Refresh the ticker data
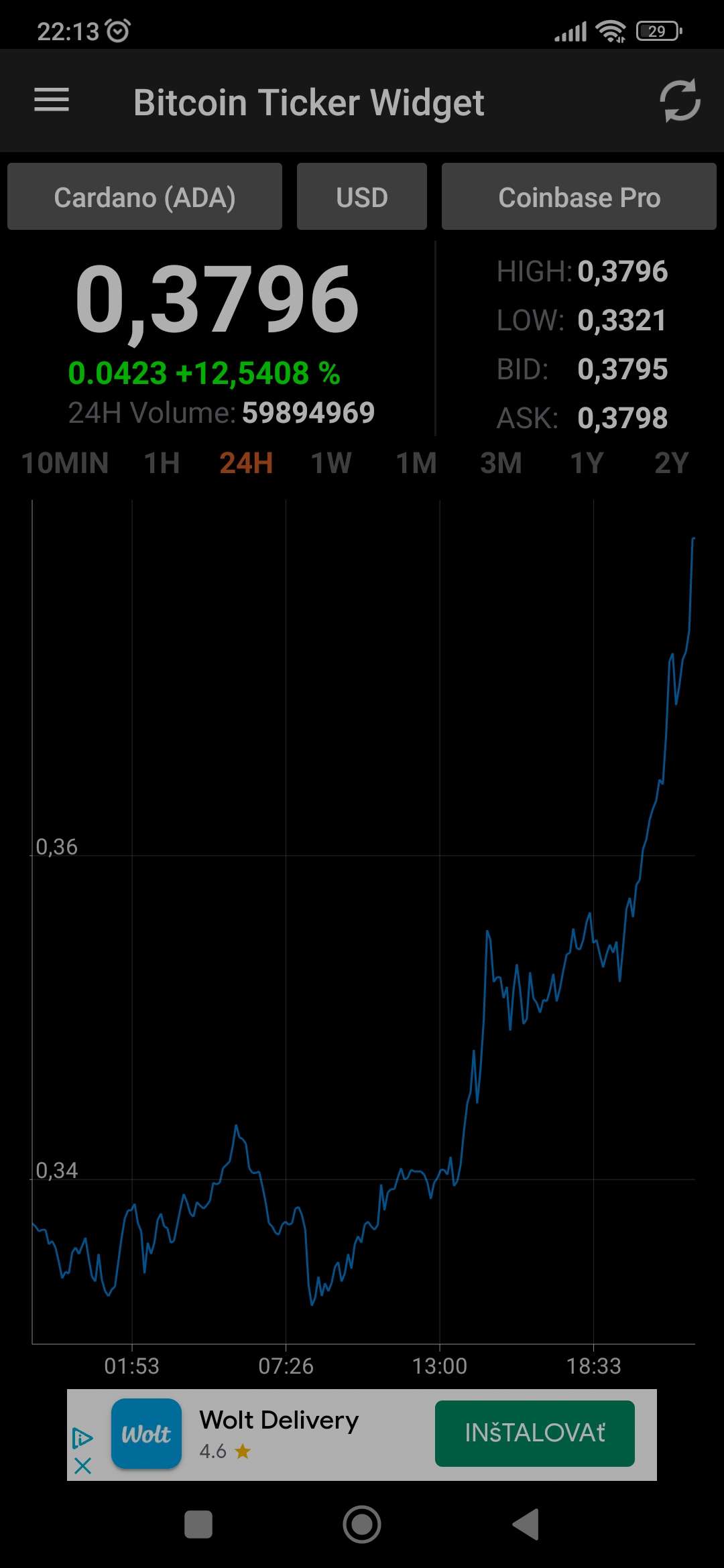This screenshot has width=724, height=1568. coord(680,101)
